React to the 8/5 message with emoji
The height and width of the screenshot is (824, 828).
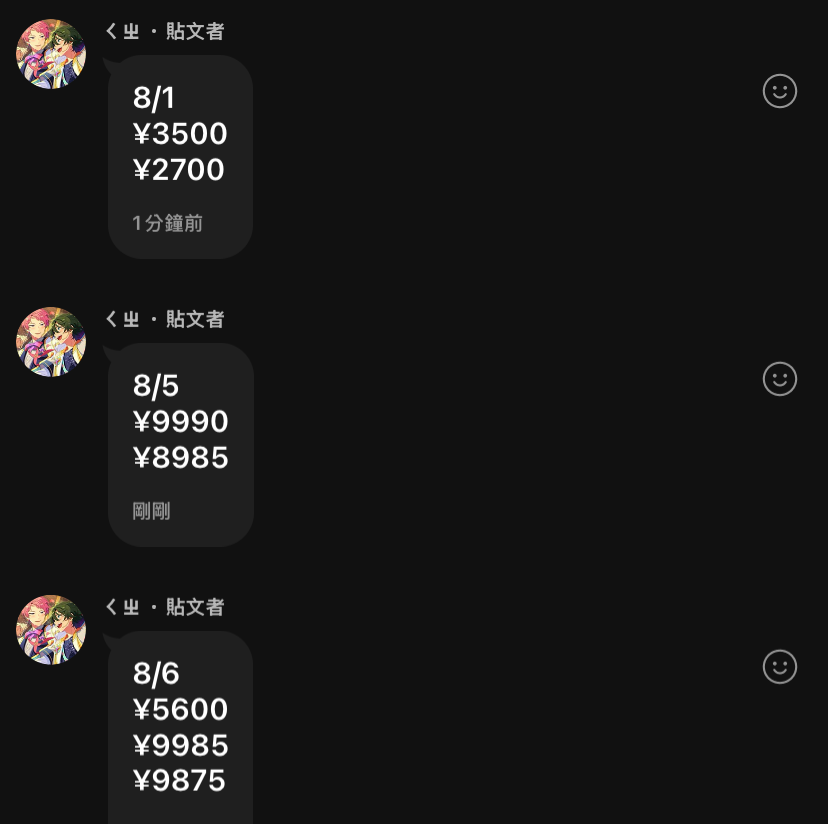[779, 379]
